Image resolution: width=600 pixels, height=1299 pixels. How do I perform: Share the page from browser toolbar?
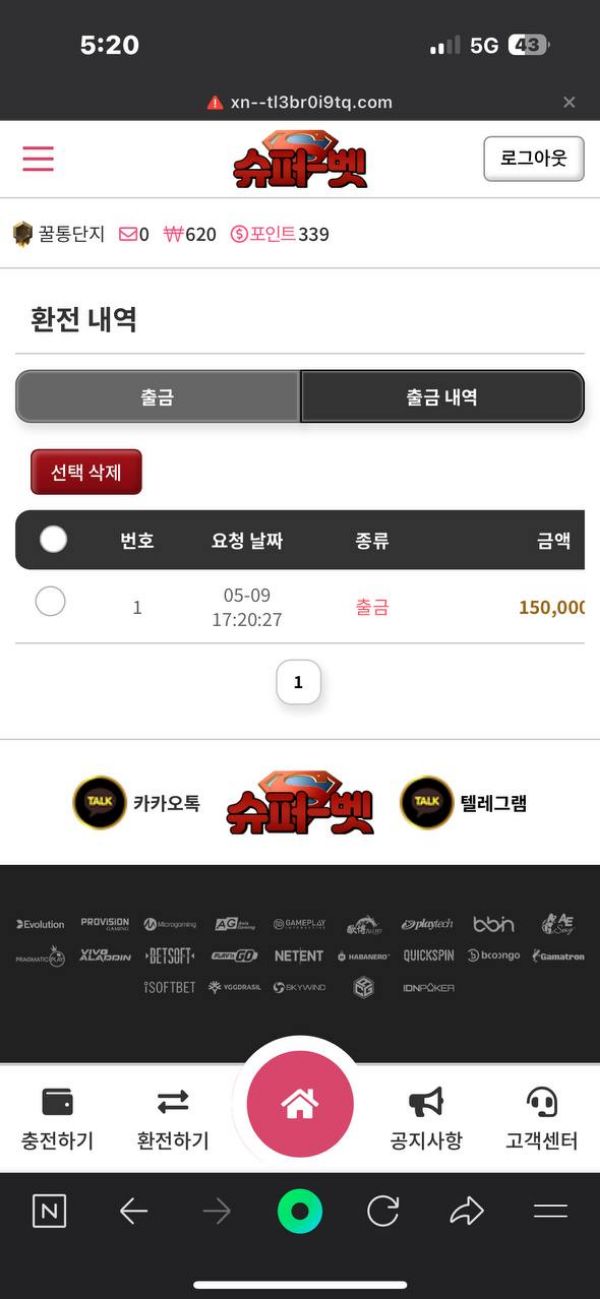tap(466, 1212)
